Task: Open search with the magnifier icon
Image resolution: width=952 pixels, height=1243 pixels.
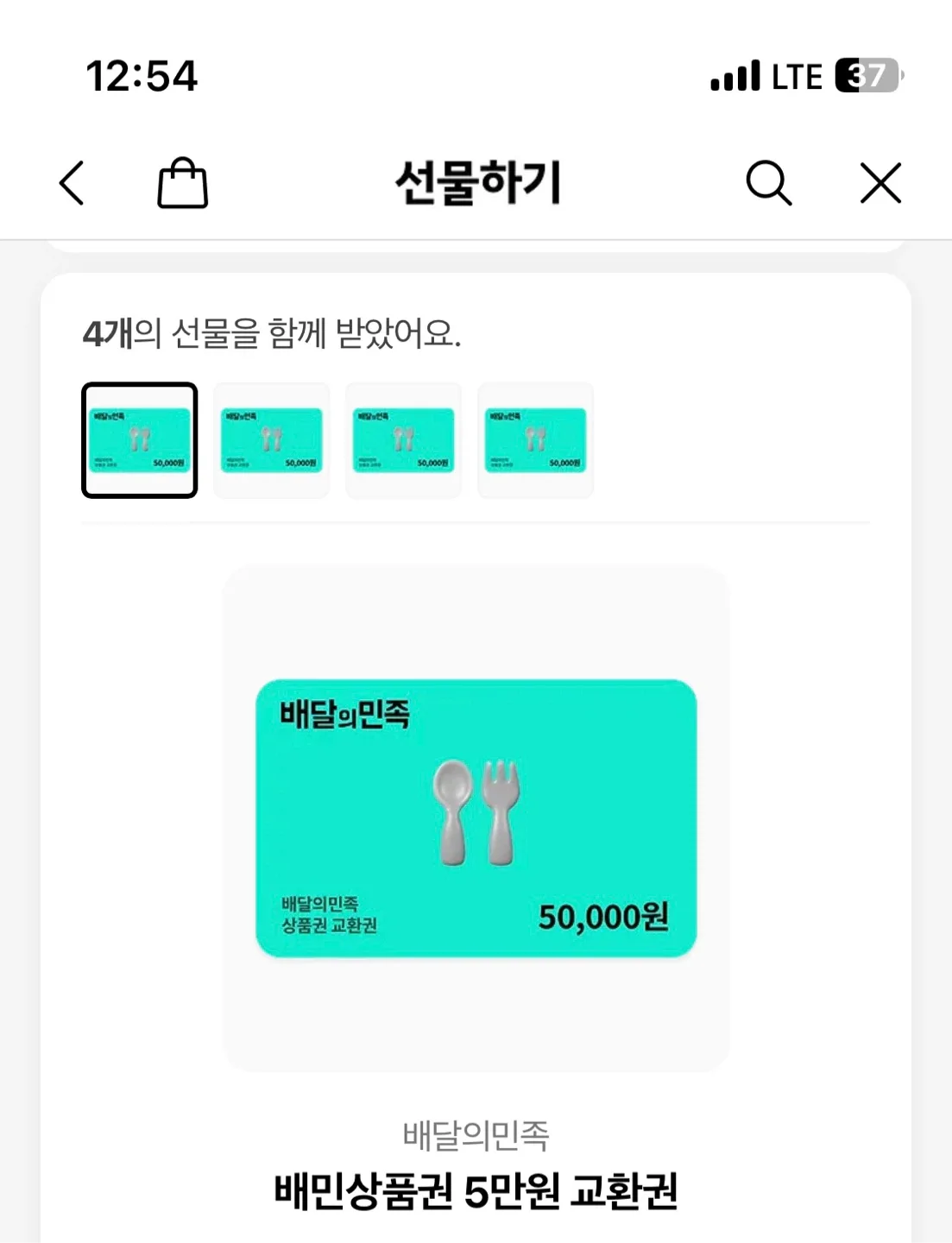Action: click(x=767, y=183)
